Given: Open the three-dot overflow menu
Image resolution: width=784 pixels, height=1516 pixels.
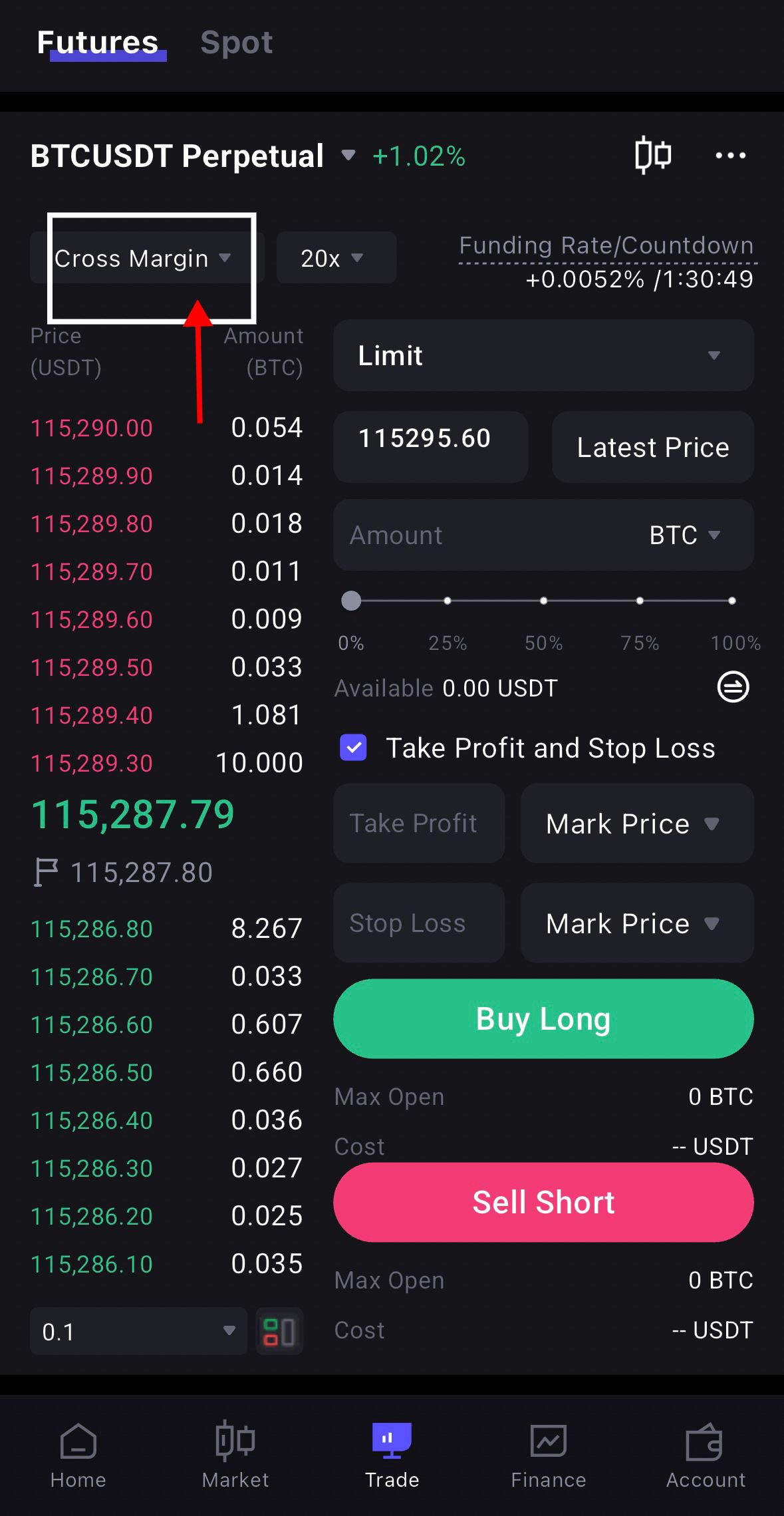Looking at the screenshot, I should (x=730, y=156).
